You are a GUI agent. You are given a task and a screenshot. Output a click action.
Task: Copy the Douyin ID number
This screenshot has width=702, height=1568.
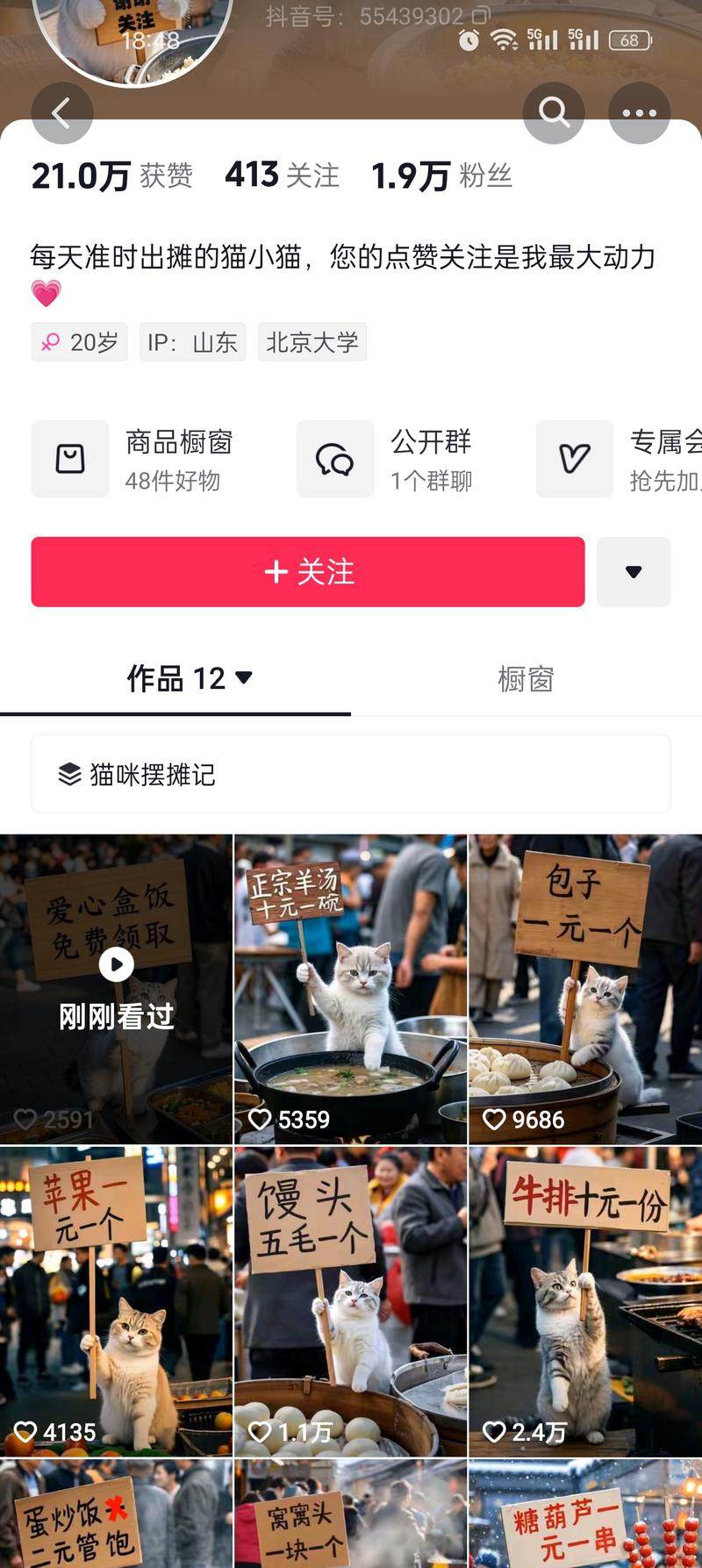point(481,16)
